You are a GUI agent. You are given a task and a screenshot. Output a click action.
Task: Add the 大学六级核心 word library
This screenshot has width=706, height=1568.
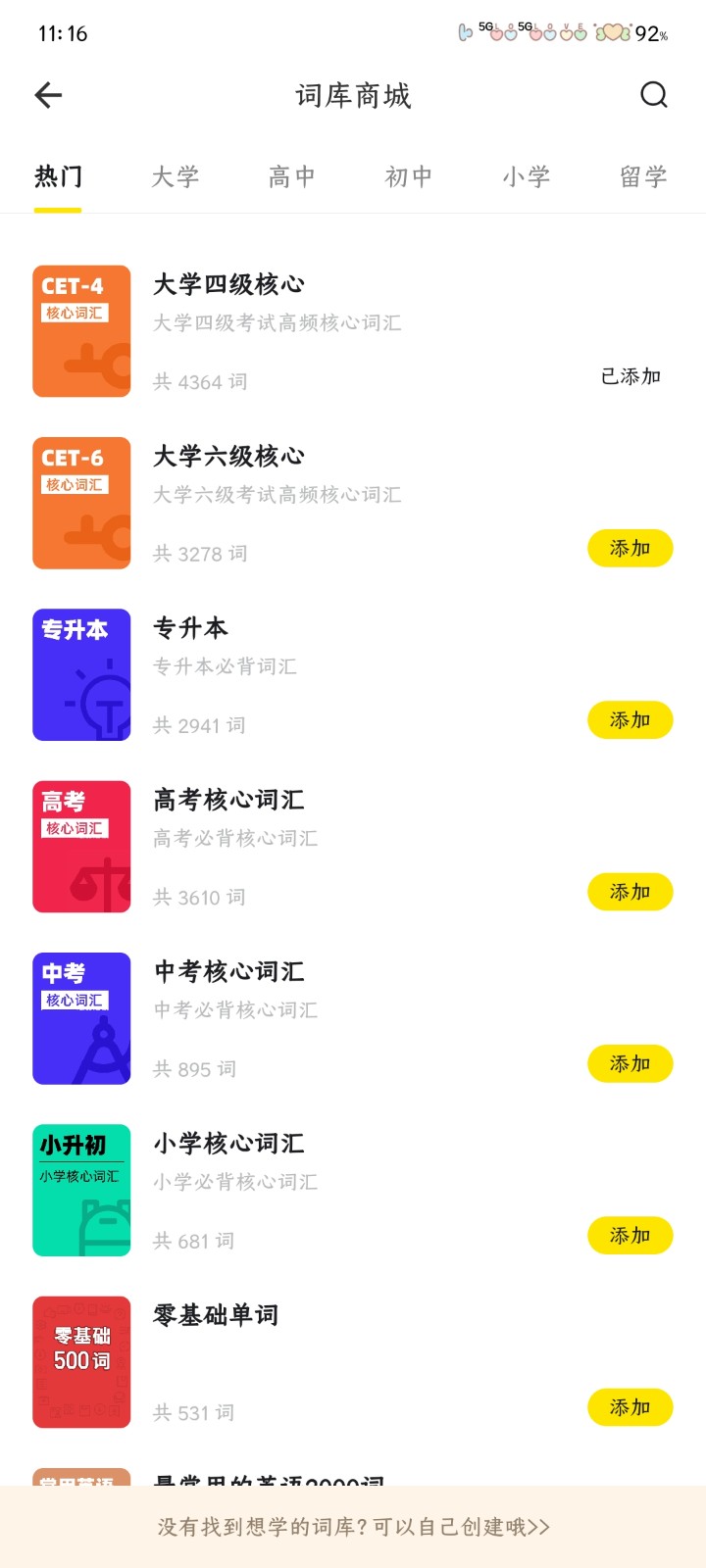[x=630, y=548]
